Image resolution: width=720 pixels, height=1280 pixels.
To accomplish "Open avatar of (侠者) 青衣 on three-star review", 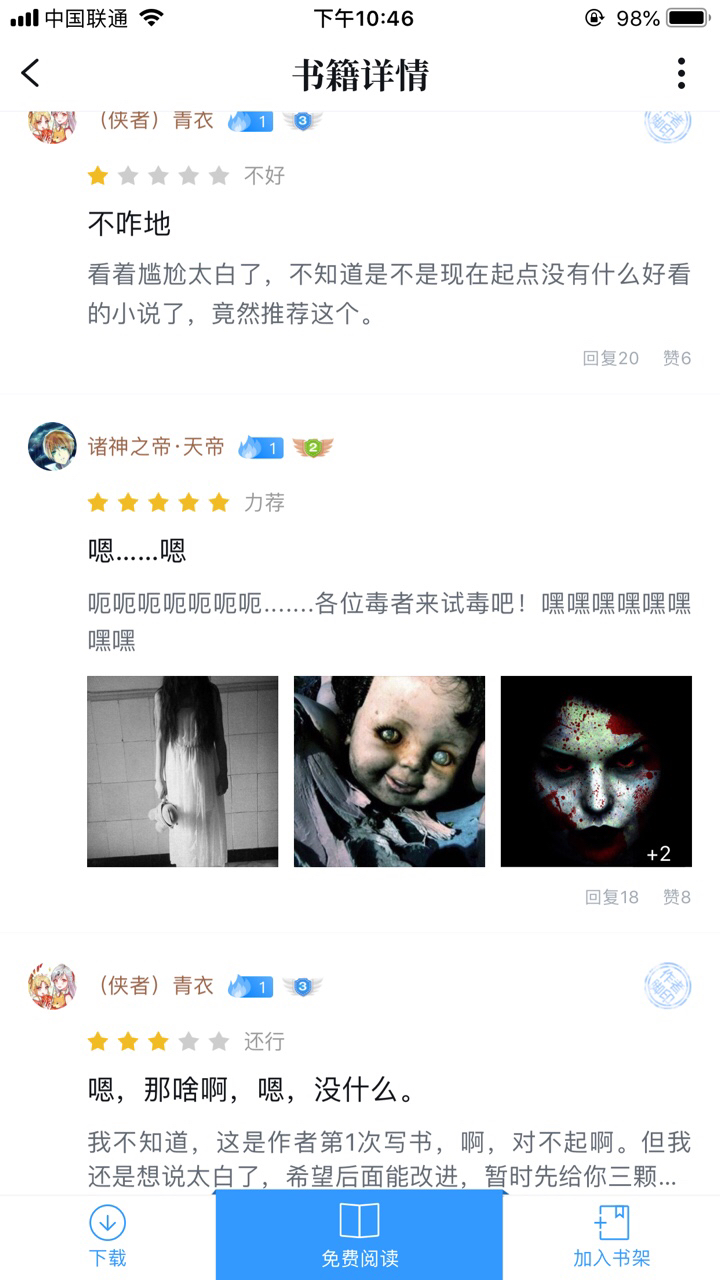I will click(x=52, y=986).
